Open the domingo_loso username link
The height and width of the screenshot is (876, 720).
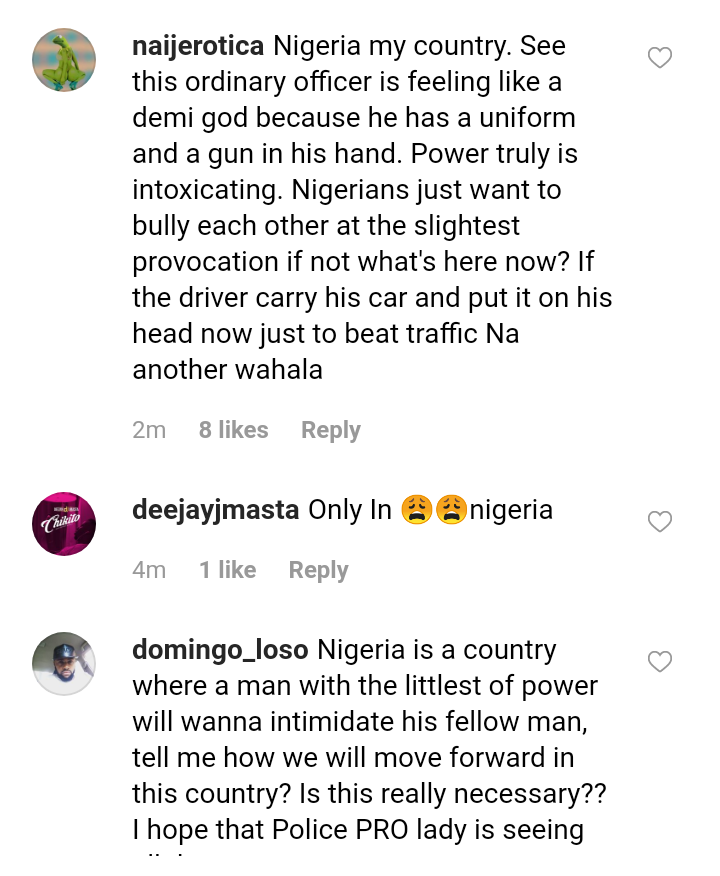click(221, 650)
